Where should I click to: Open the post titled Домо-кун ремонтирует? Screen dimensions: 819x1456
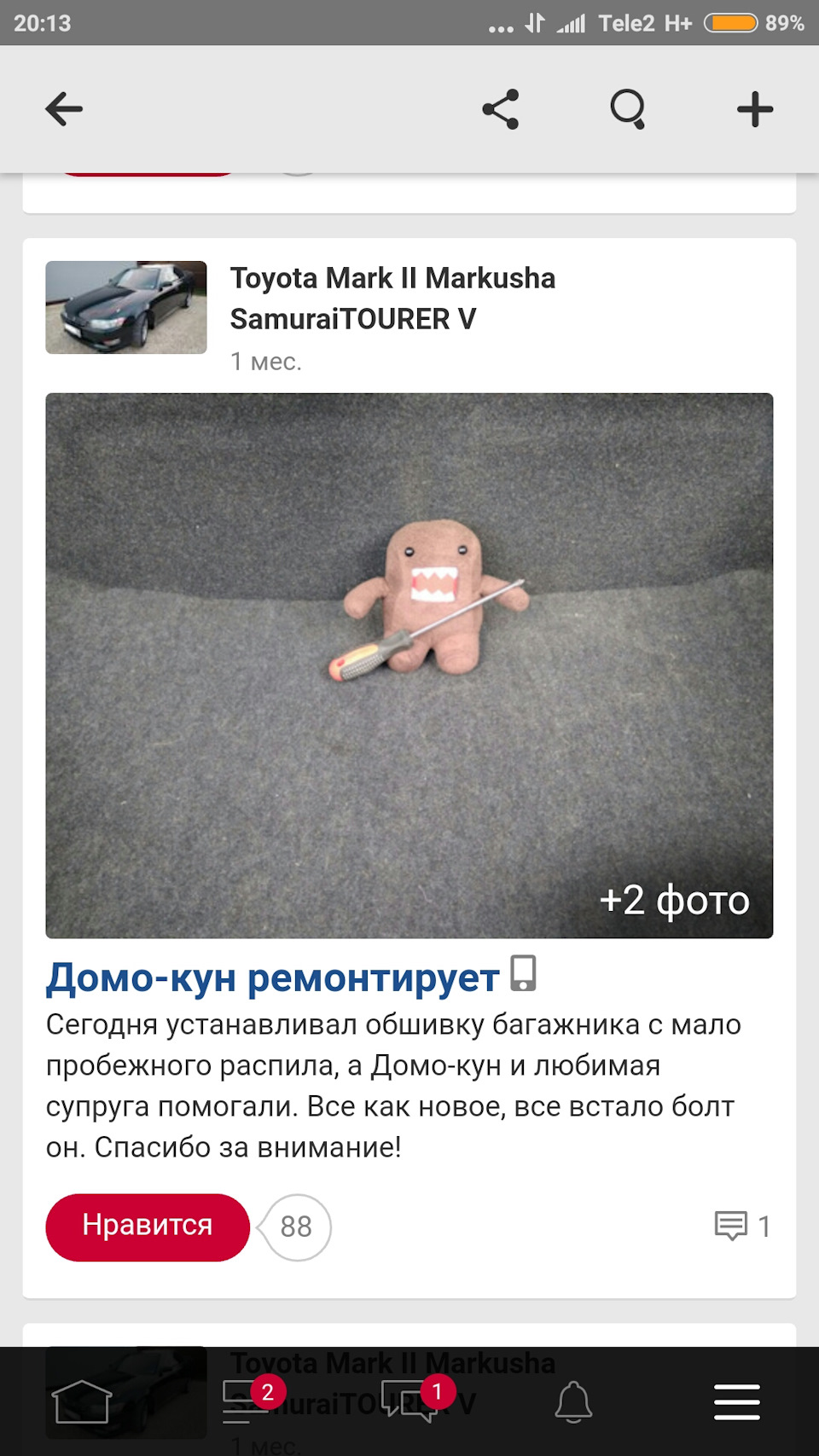point(273,977)
